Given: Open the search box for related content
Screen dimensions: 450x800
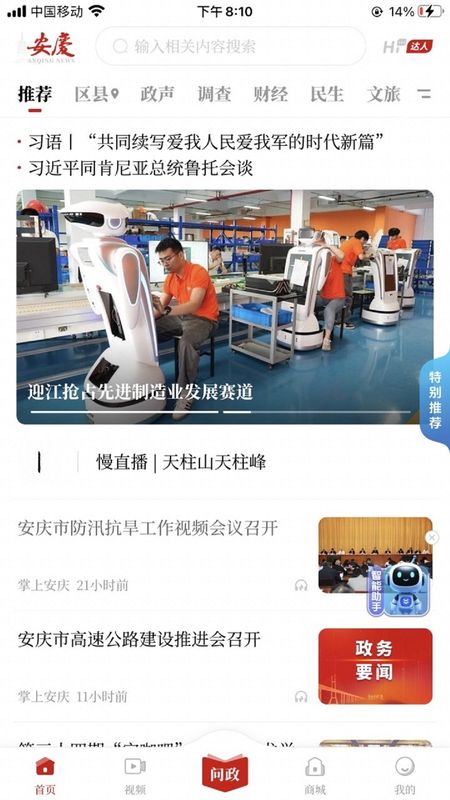Looking at the screenshot, I should 231,46.
